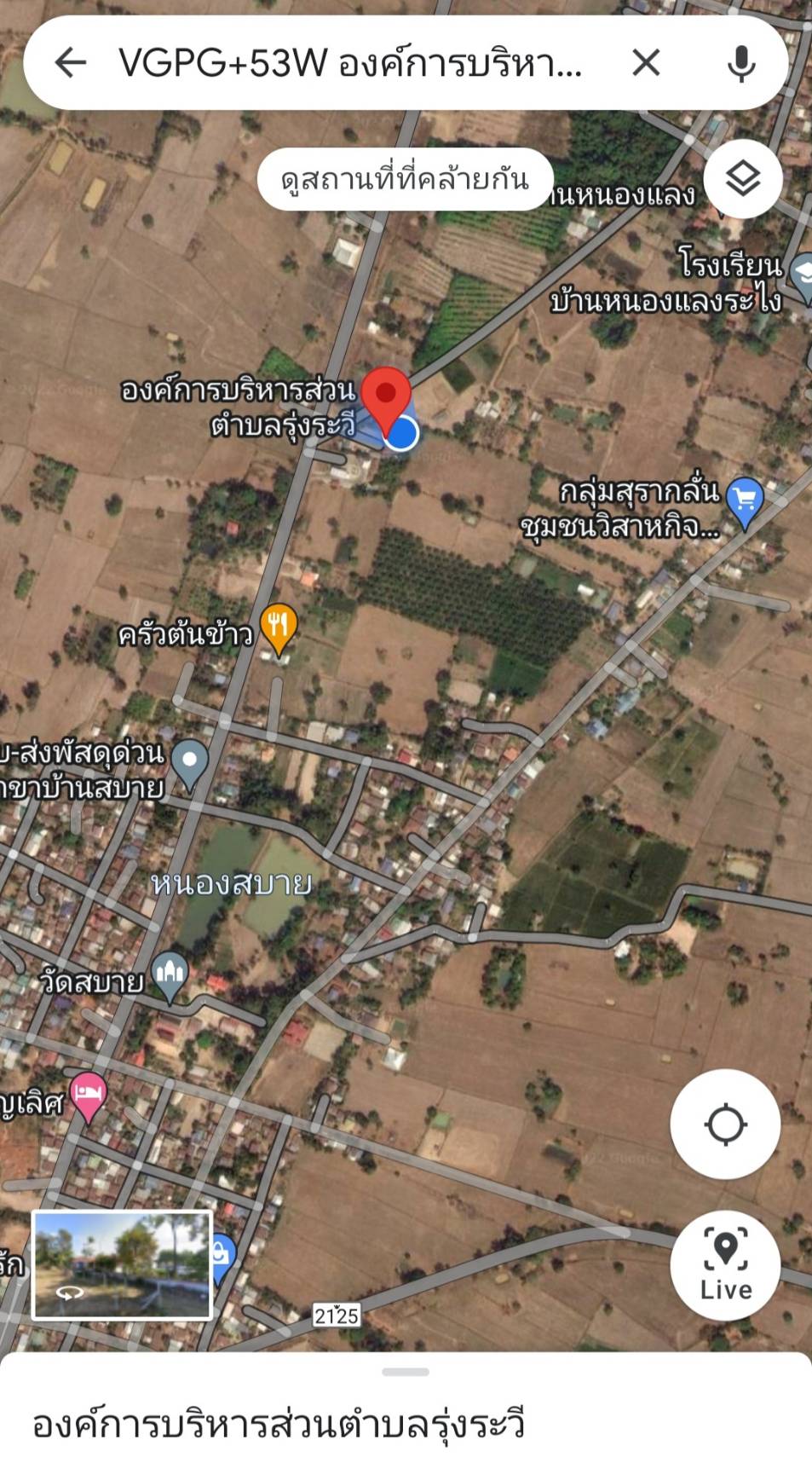Open the map layers selector

[x=742, y=179]
